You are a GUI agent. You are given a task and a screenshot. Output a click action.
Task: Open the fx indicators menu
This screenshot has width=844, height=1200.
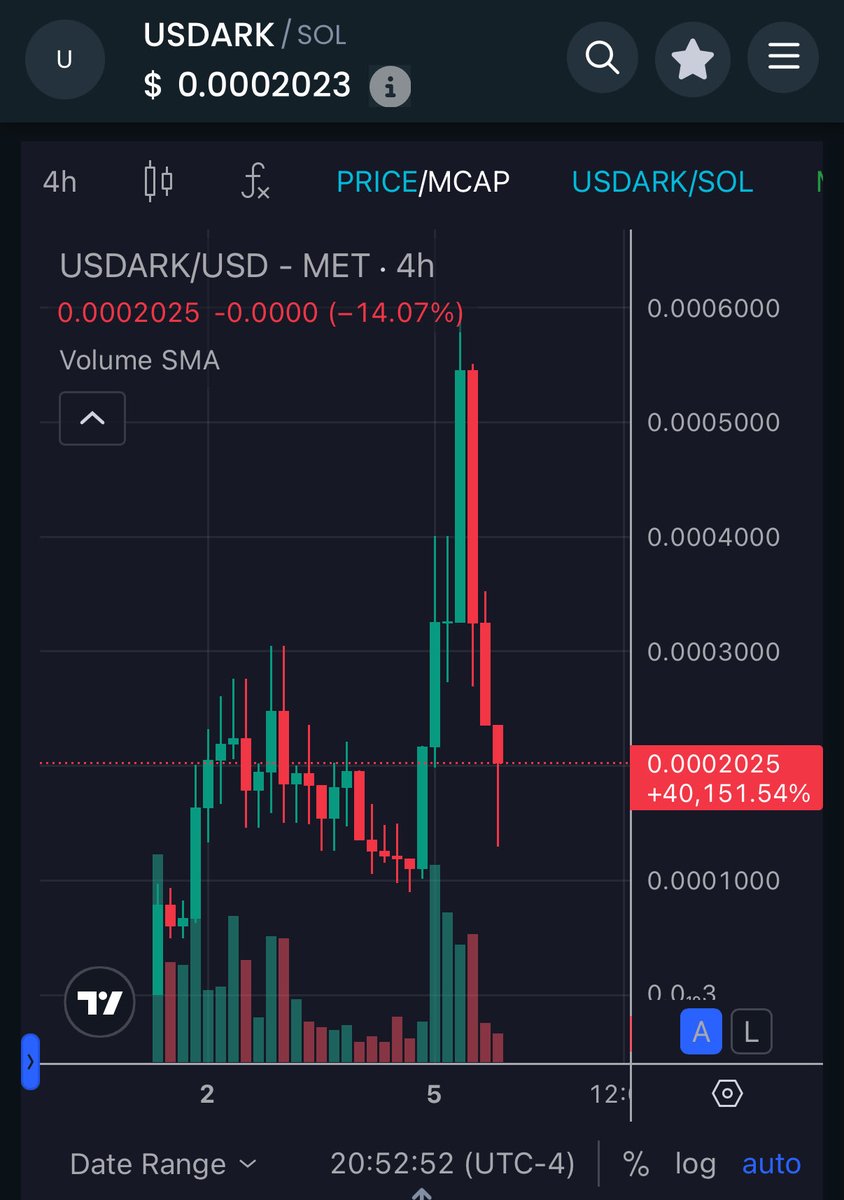(256, 182)
